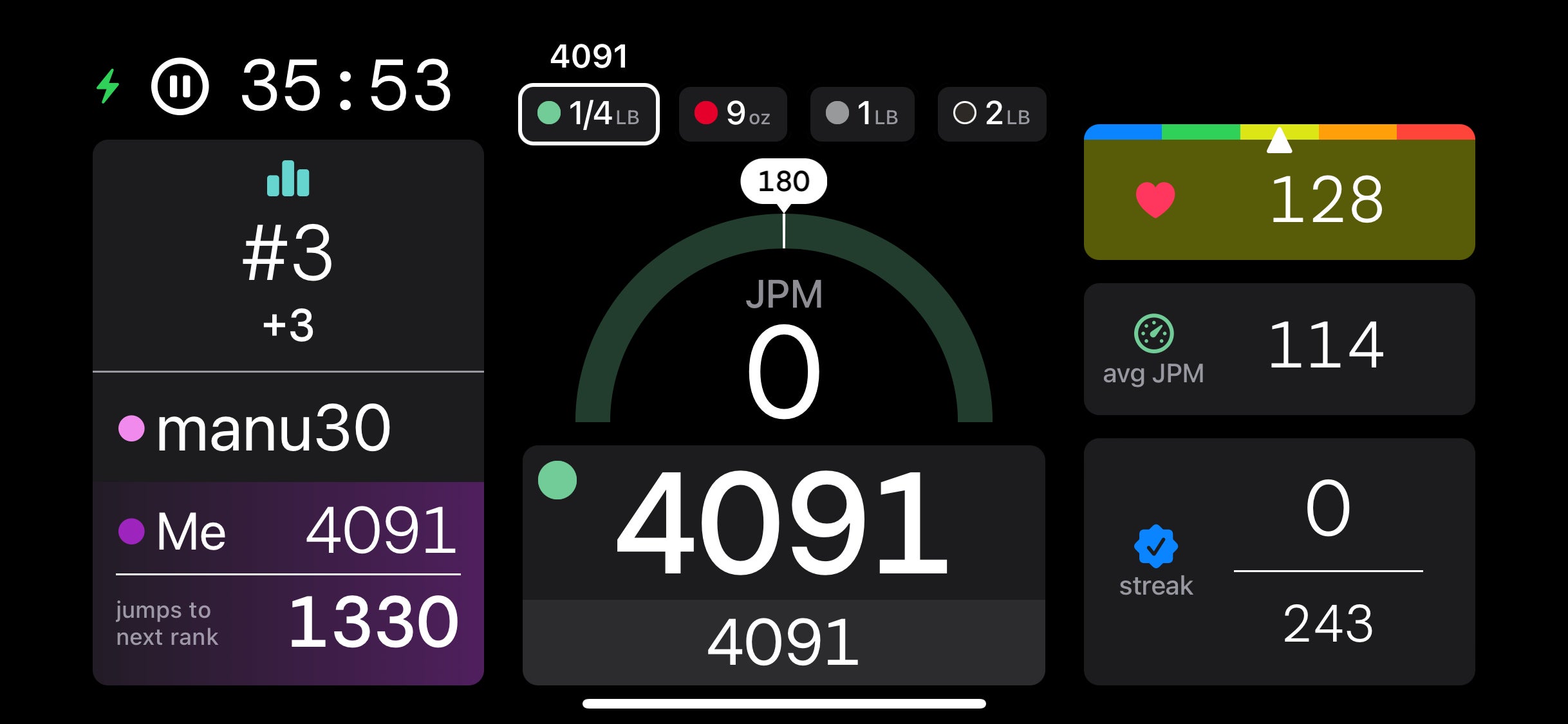Screen dimensions: 1568x724
Task: Open the heart rate card showing 128
Action: (1279, 200)
